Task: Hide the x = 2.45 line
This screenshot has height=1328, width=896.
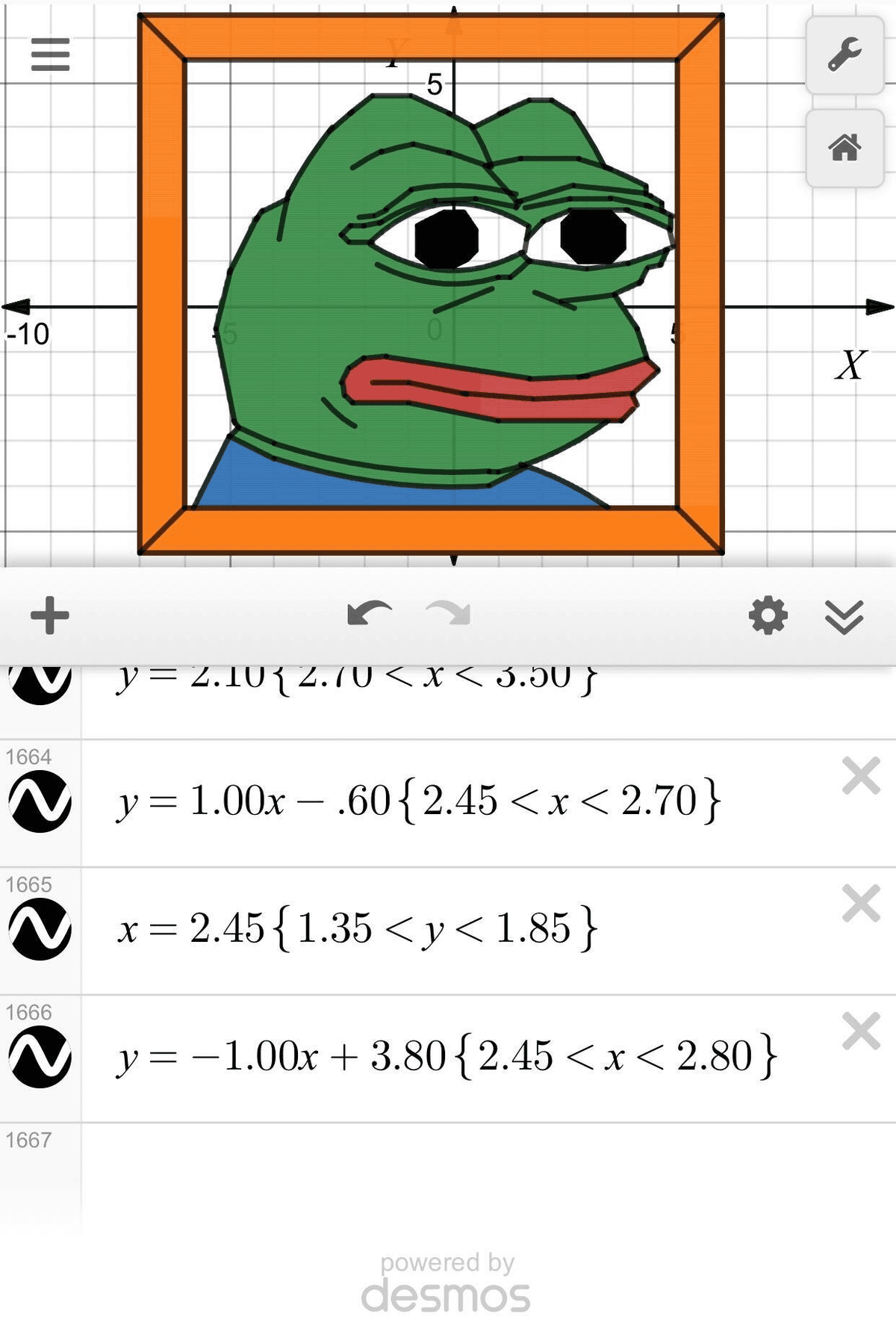Action: [x=40, y=928]
